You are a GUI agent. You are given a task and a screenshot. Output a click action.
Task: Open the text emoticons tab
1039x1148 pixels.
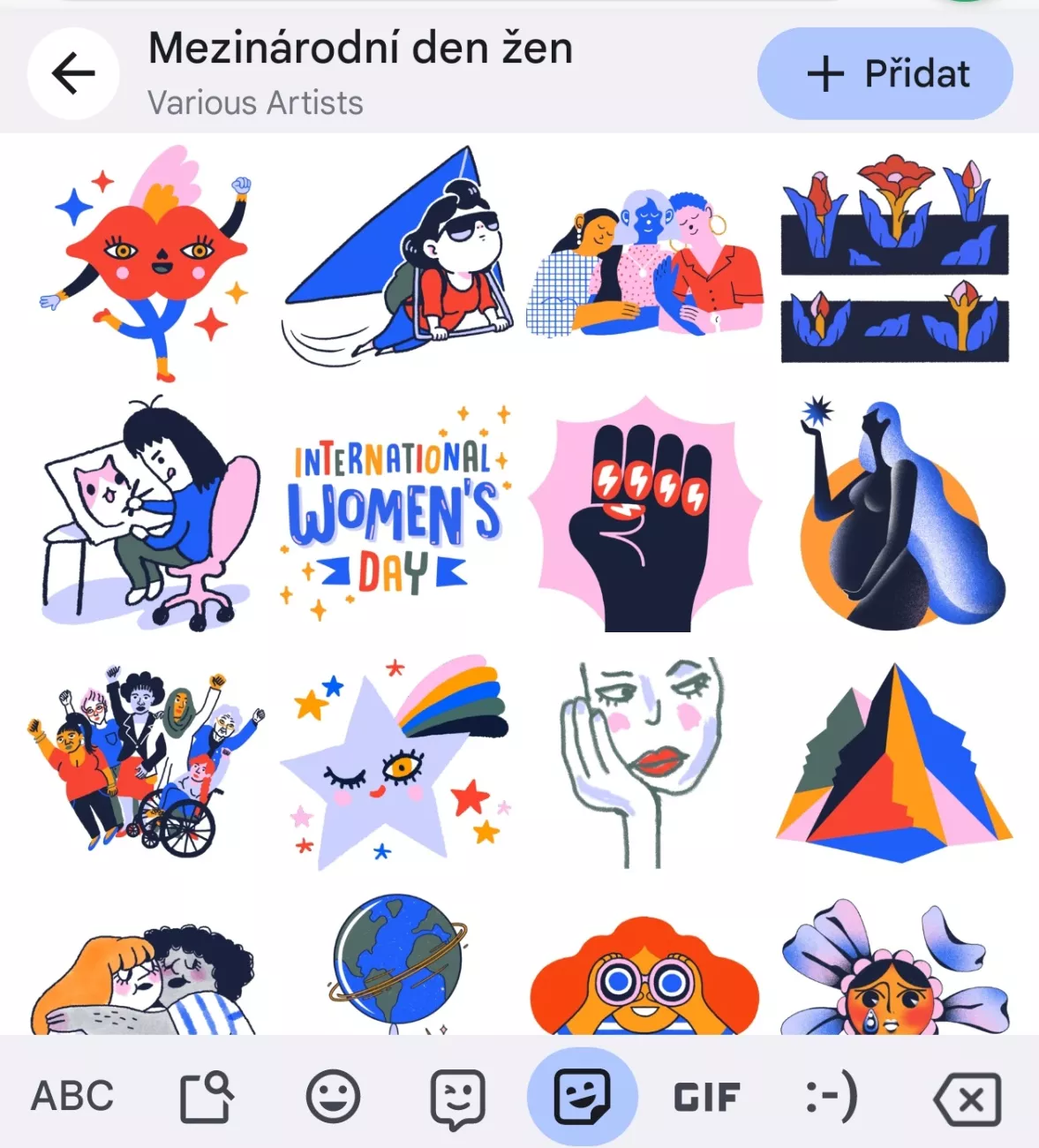click(832, 1097)
